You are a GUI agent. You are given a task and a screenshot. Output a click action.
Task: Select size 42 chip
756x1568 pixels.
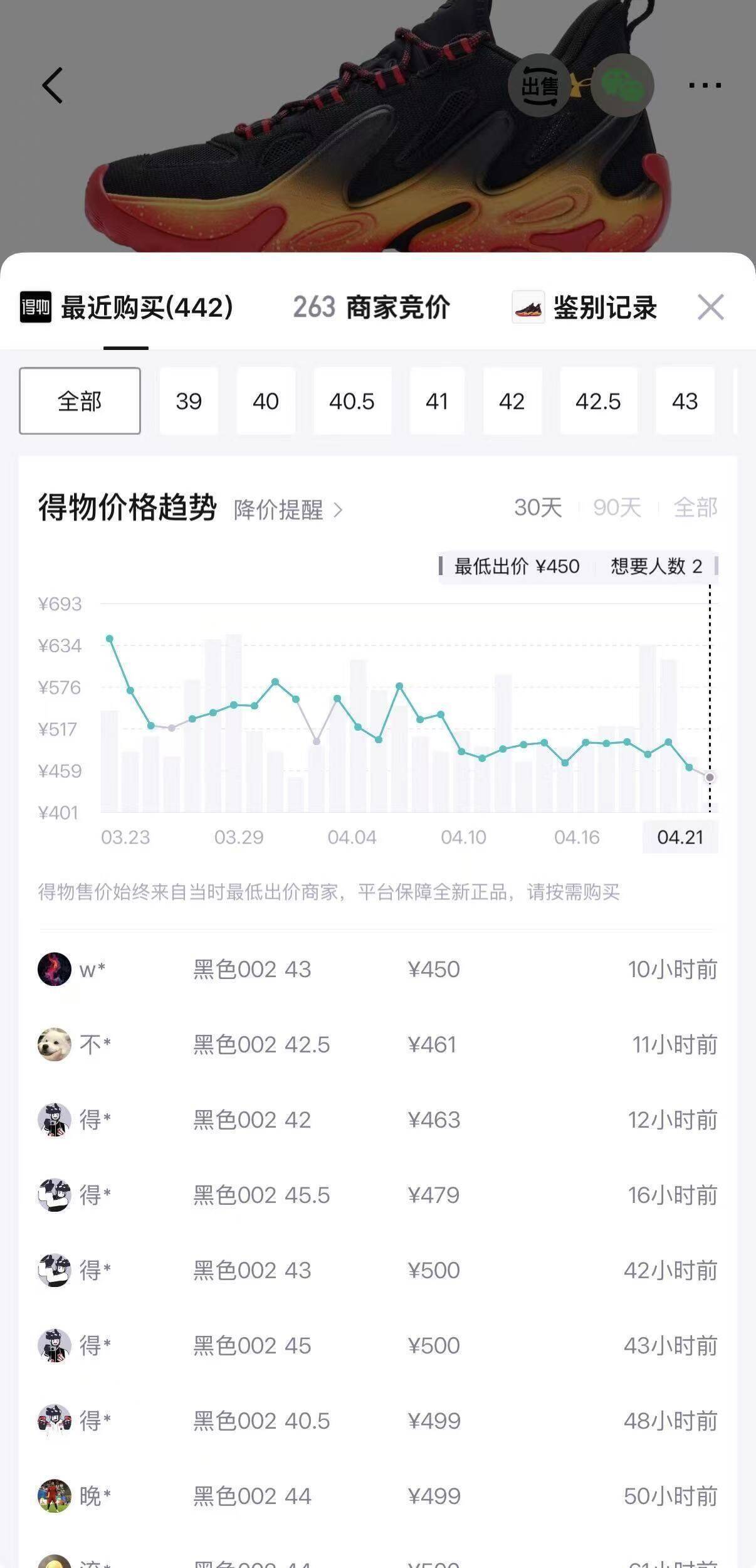(512, 401)
